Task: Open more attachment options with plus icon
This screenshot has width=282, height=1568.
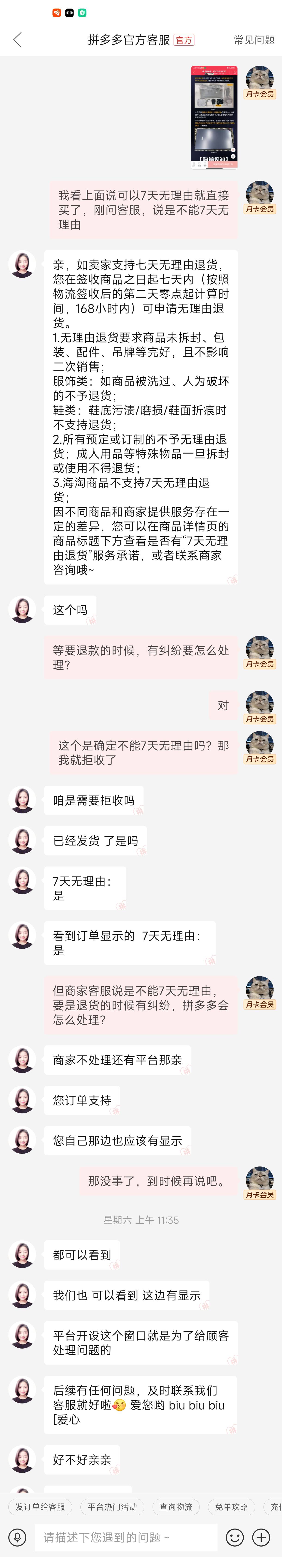Action: tap(261, 1538)
